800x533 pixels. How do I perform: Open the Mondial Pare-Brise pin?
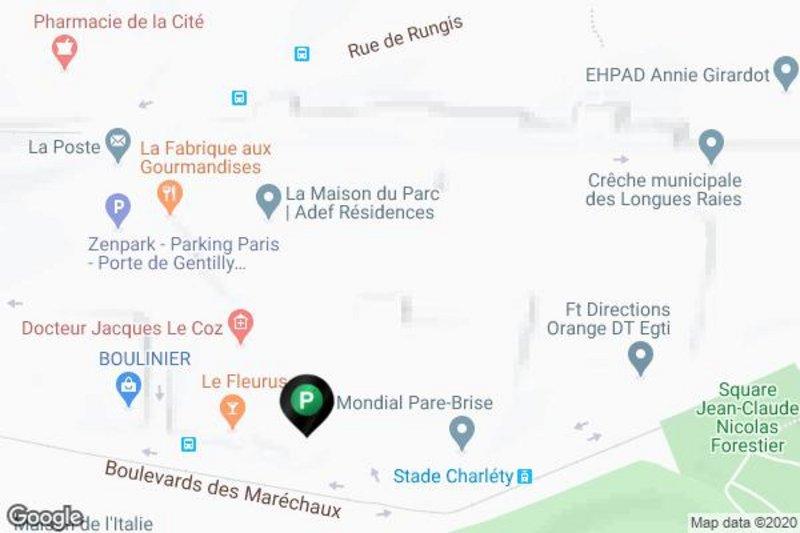tap(461, 432)
